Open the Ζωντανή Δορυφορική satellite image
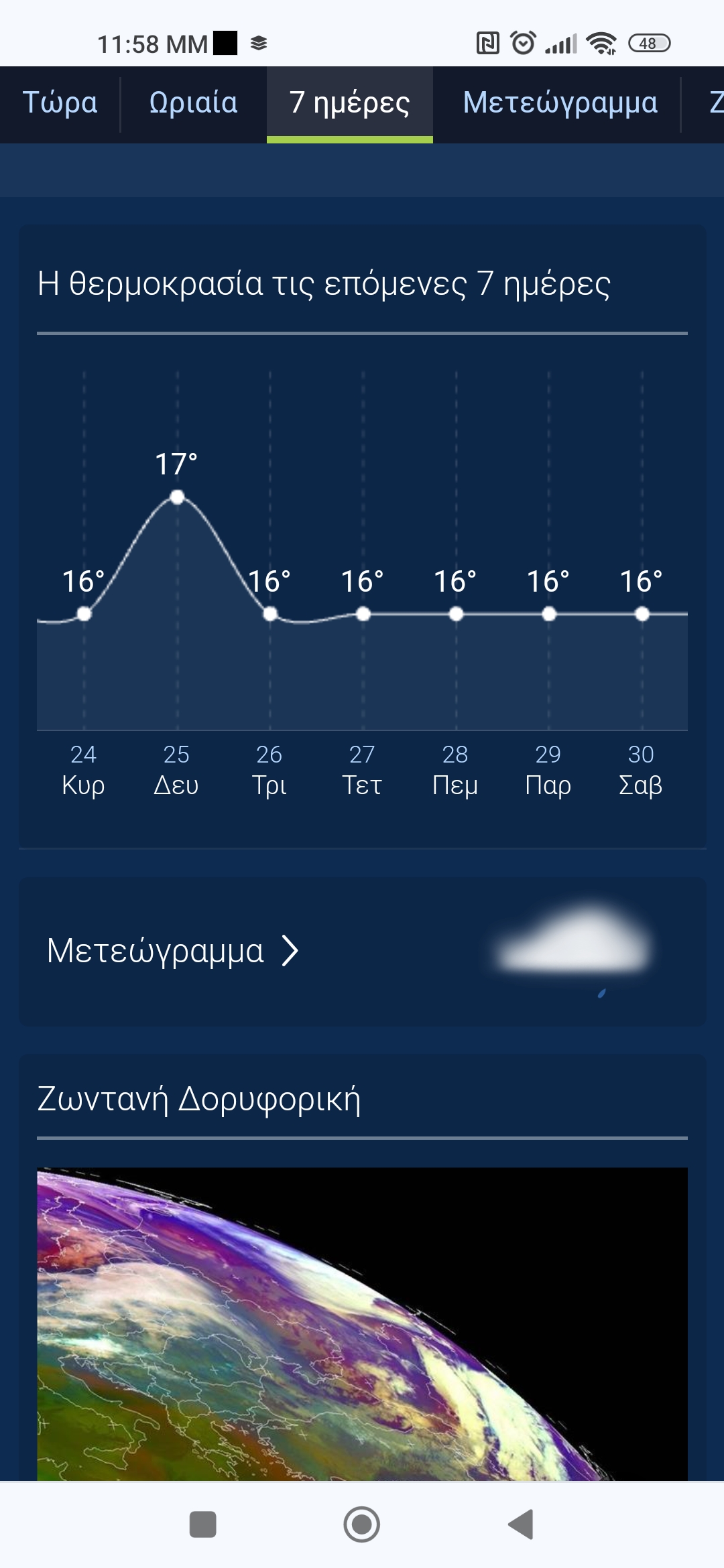The height and width of the screenshot is (1568, 724). pyautogui.click(x=362, y=1323)
